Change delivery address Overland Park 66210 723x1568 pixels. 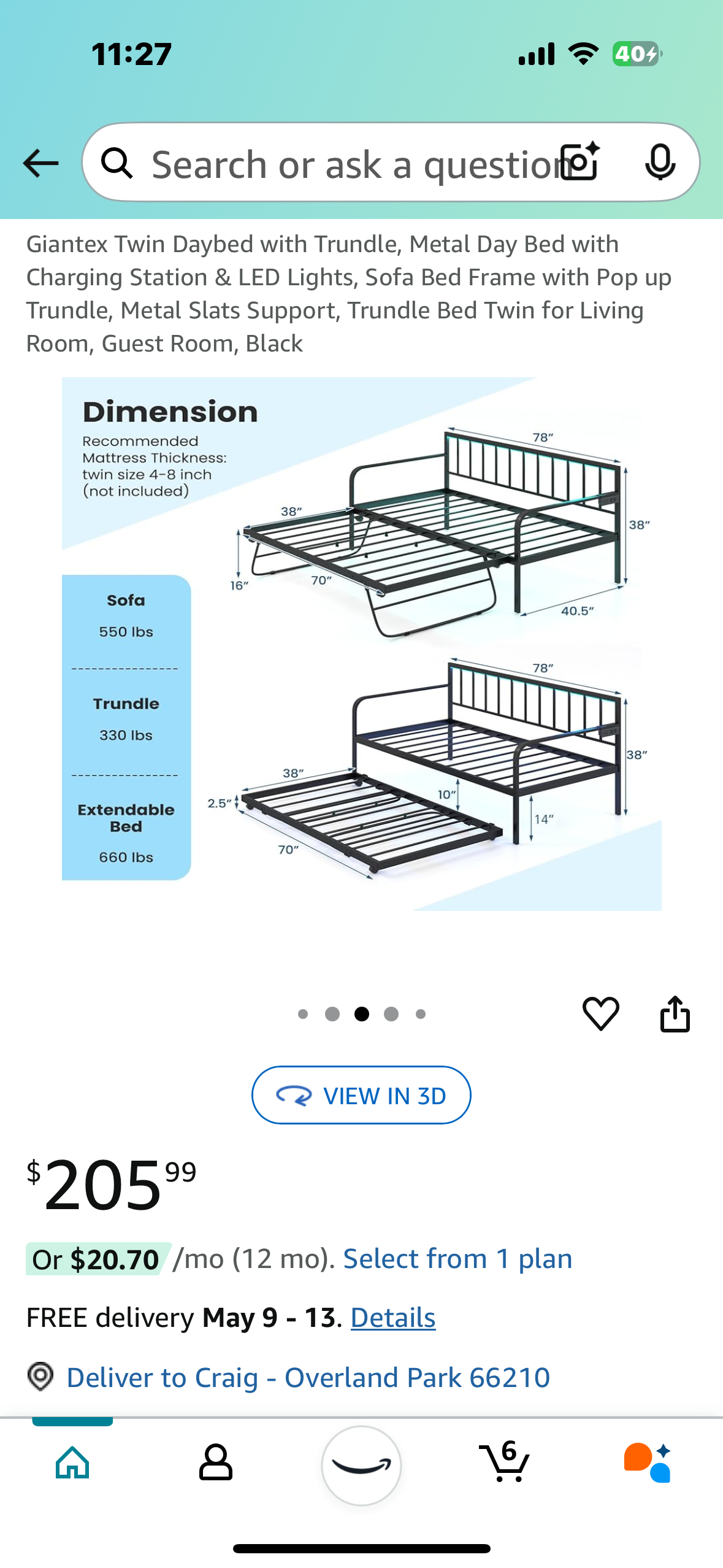[x=308, y=1377]
